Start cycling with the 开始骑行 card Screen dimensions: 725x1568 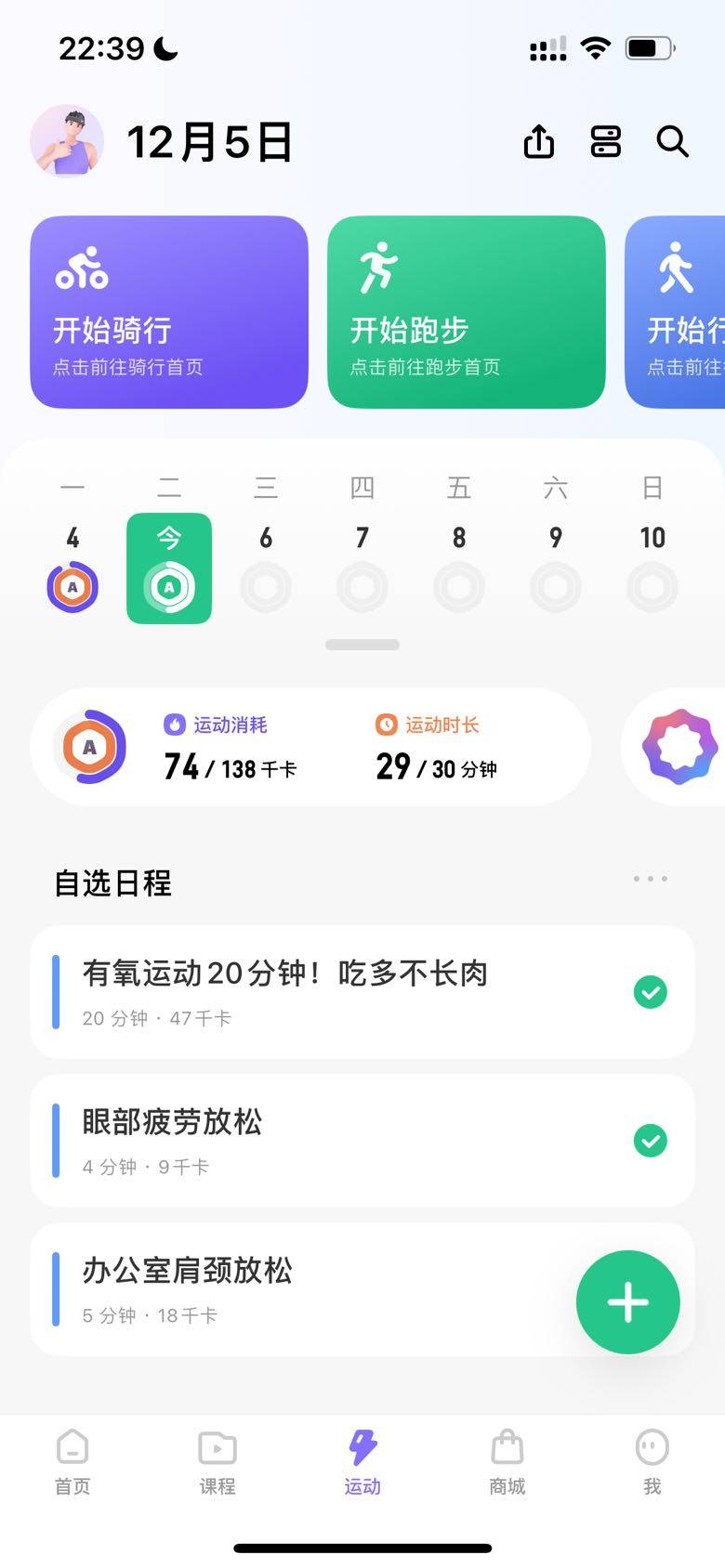pyautogui.click(x=169, y=312)
